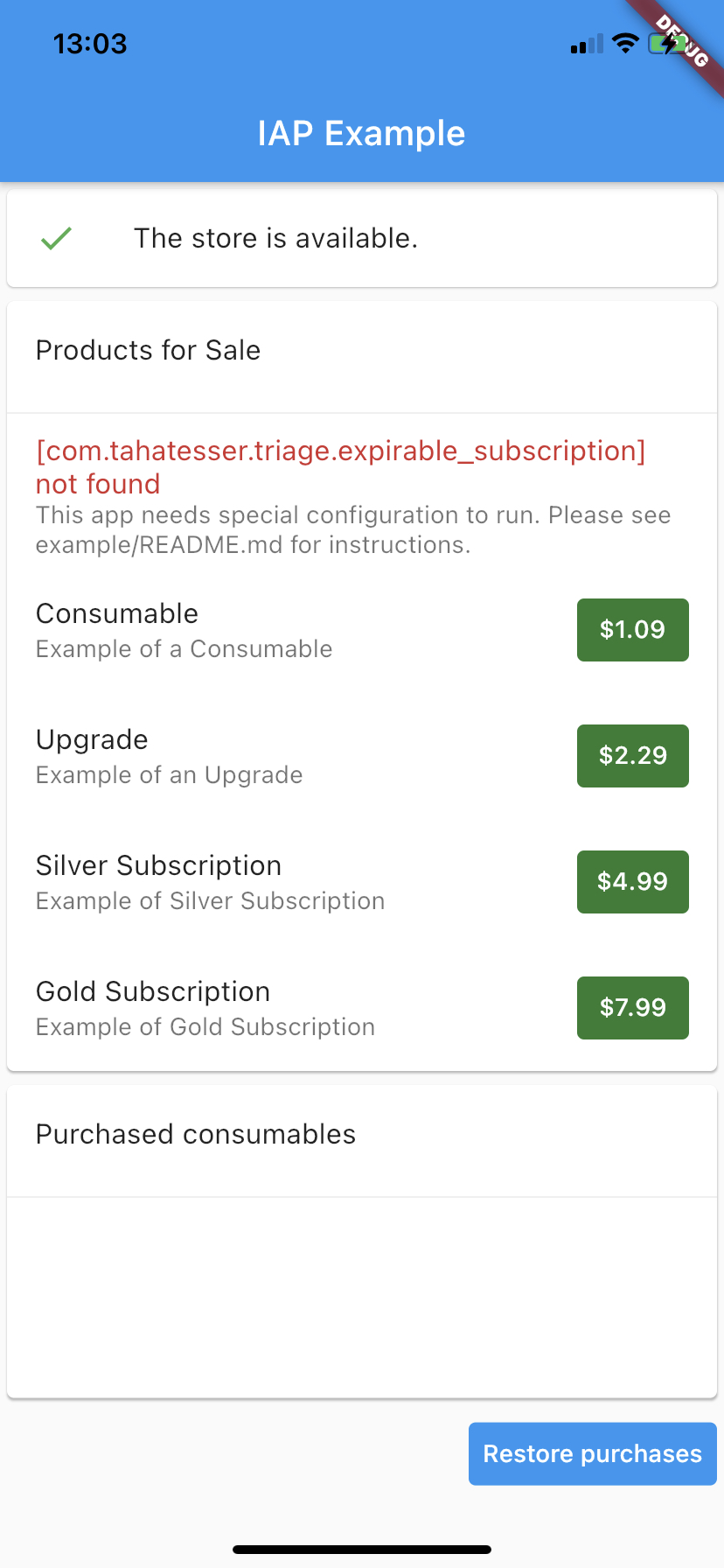724x1568 pixels.
Task: Click the cellular signal bars icon
Action: (x=585, y=45)
